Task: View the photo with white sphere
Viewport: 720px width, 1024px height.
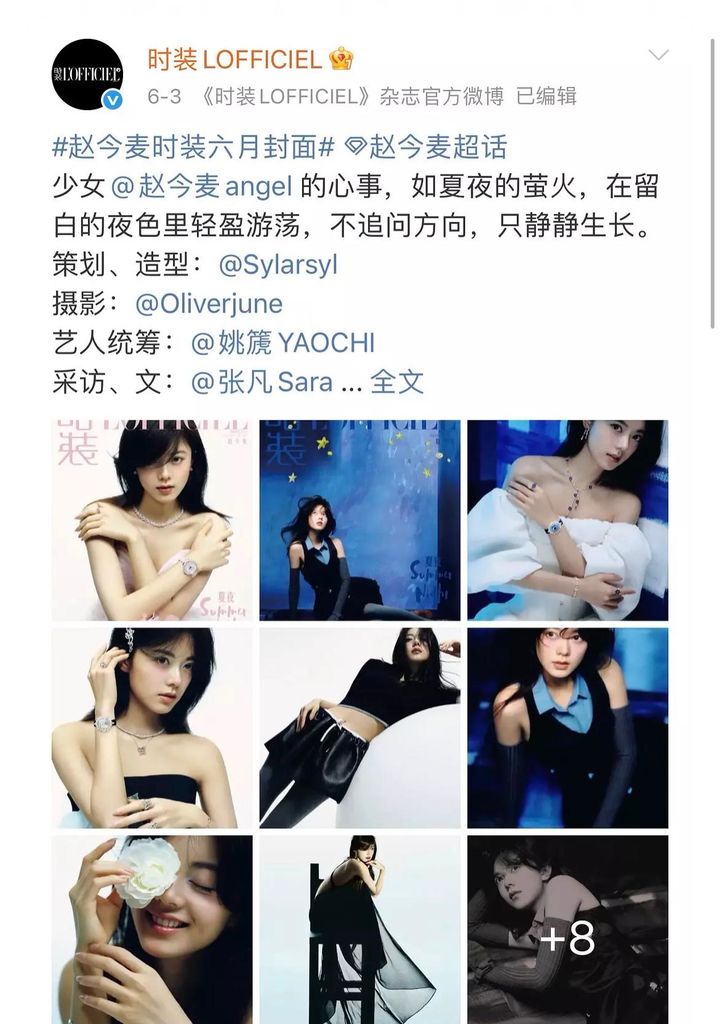Action: point(360,727)
